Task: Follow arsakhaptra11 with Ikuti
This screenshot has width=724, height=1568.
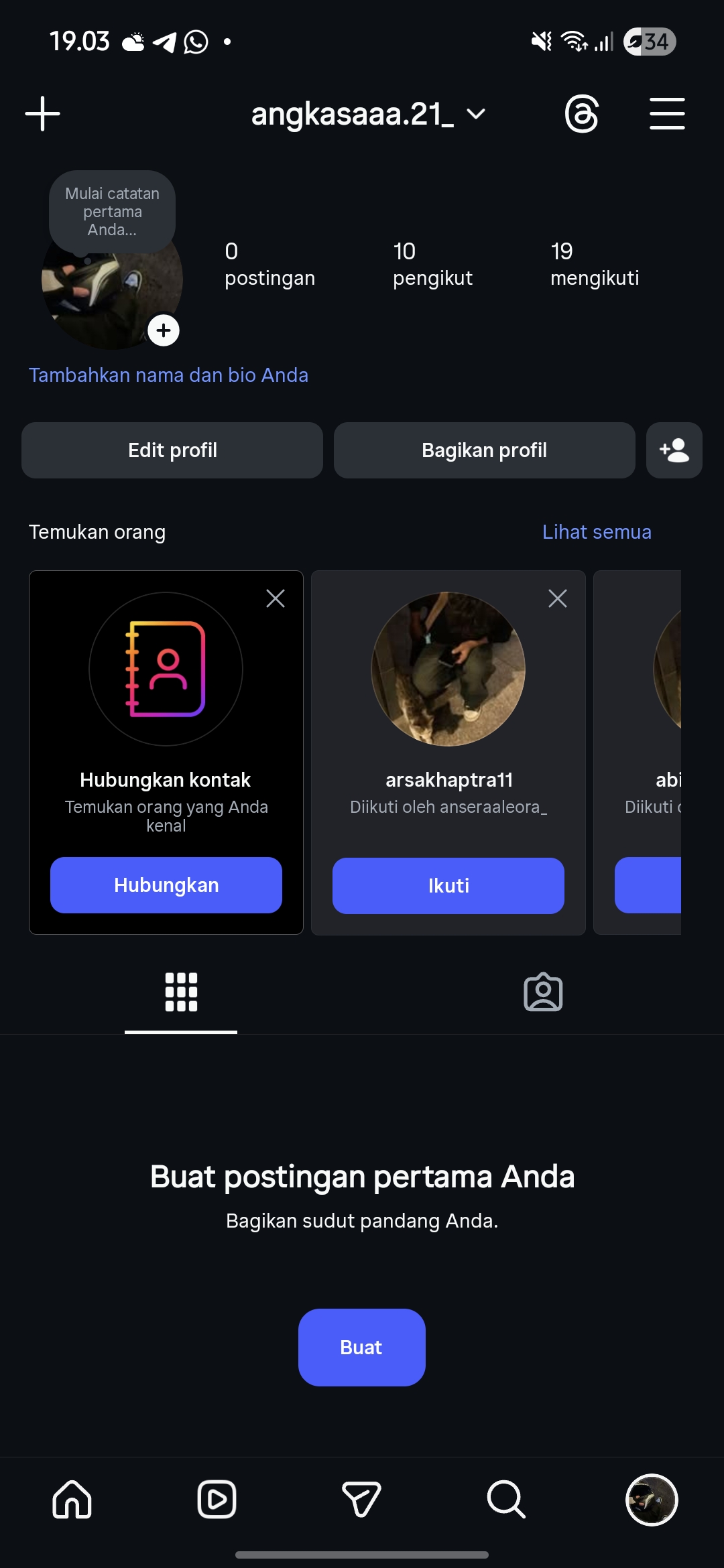Action: click(x=448, y=886)
